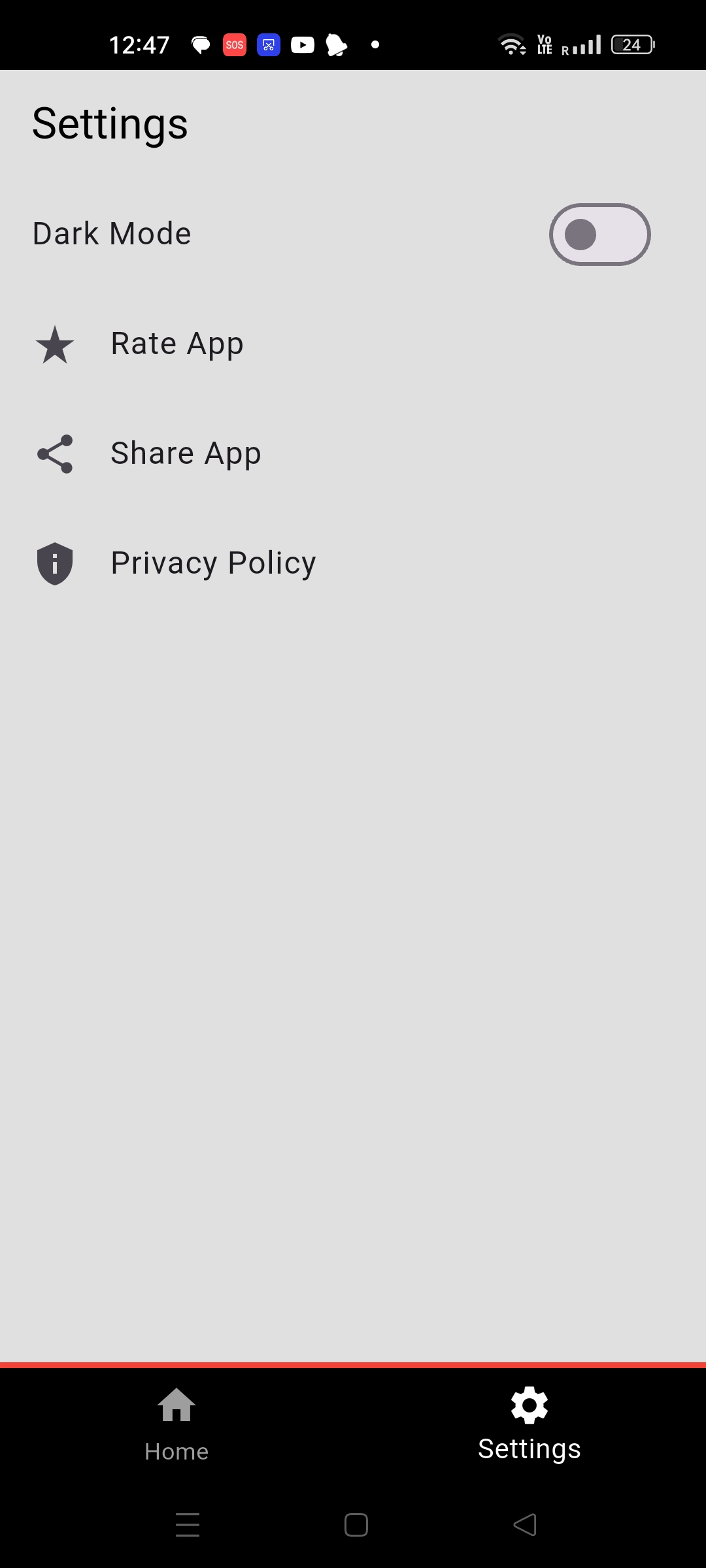Image resolution: width=706 pixels, height=1568 pixels.
Task: Open recent apps from the navigation bar
Action: pos(188,1525)
